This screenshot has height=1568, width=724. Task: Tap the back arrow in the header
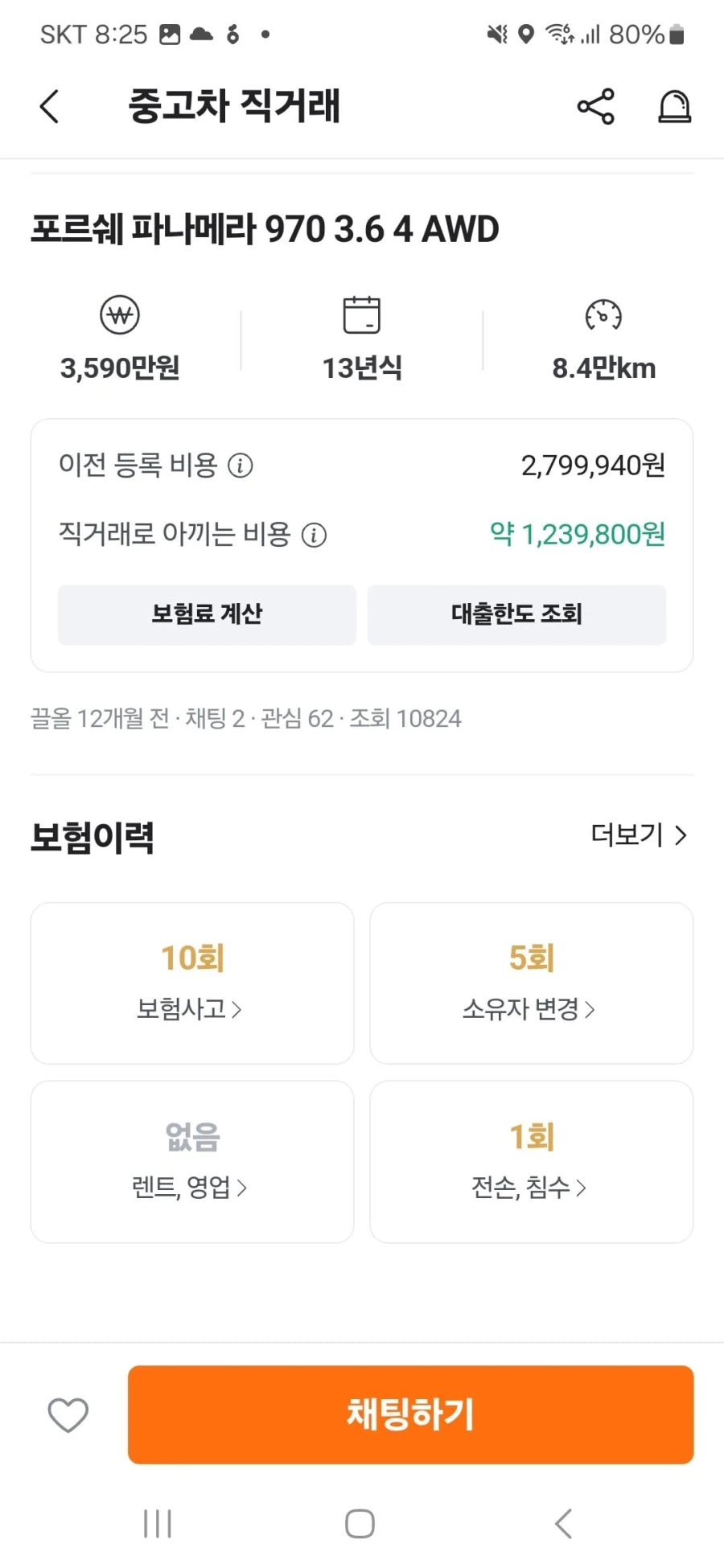[x=49, y=106]
